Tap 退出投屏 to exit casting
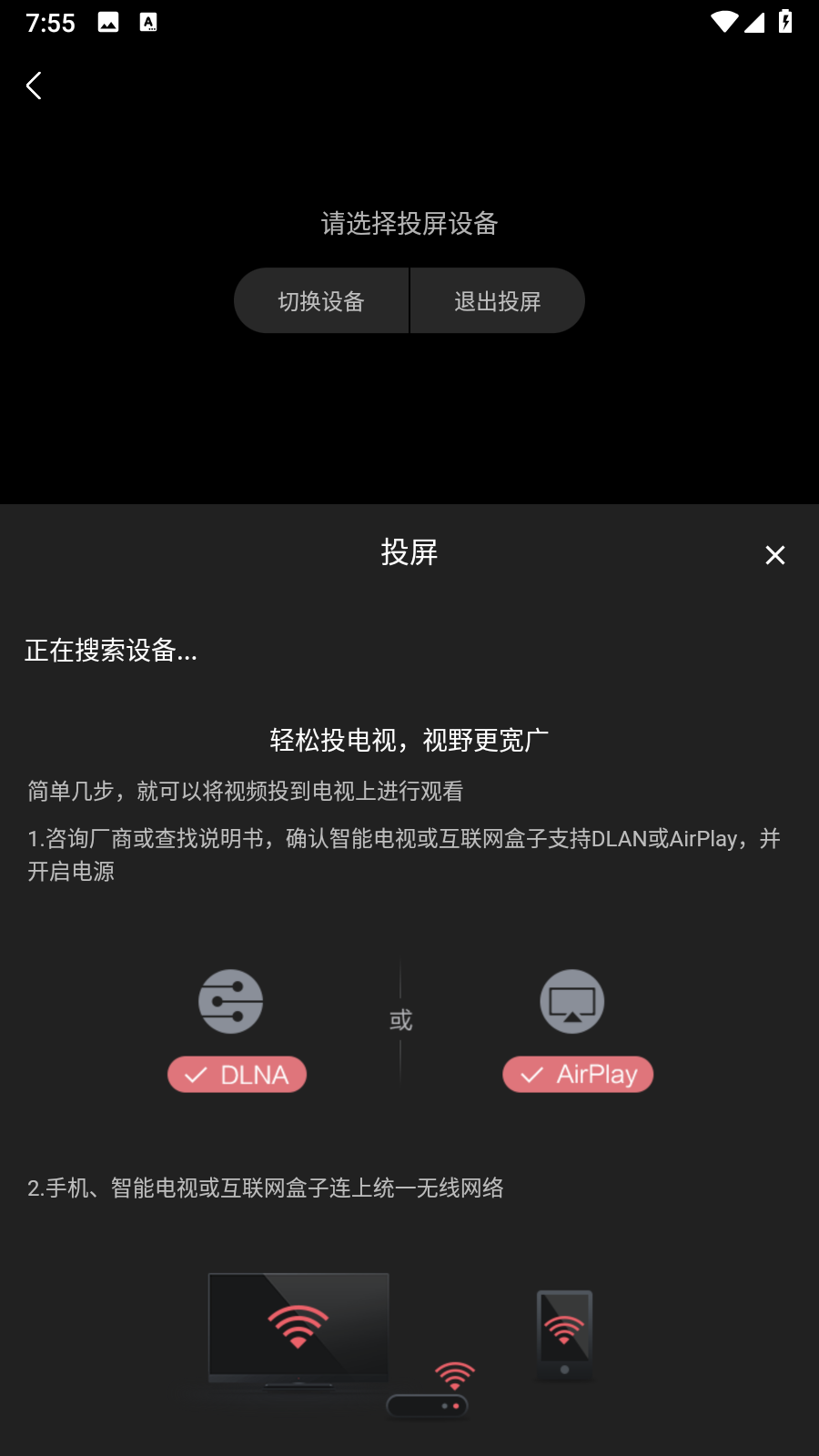Screen dimensions: 819x1456 (x=497, y=301)
